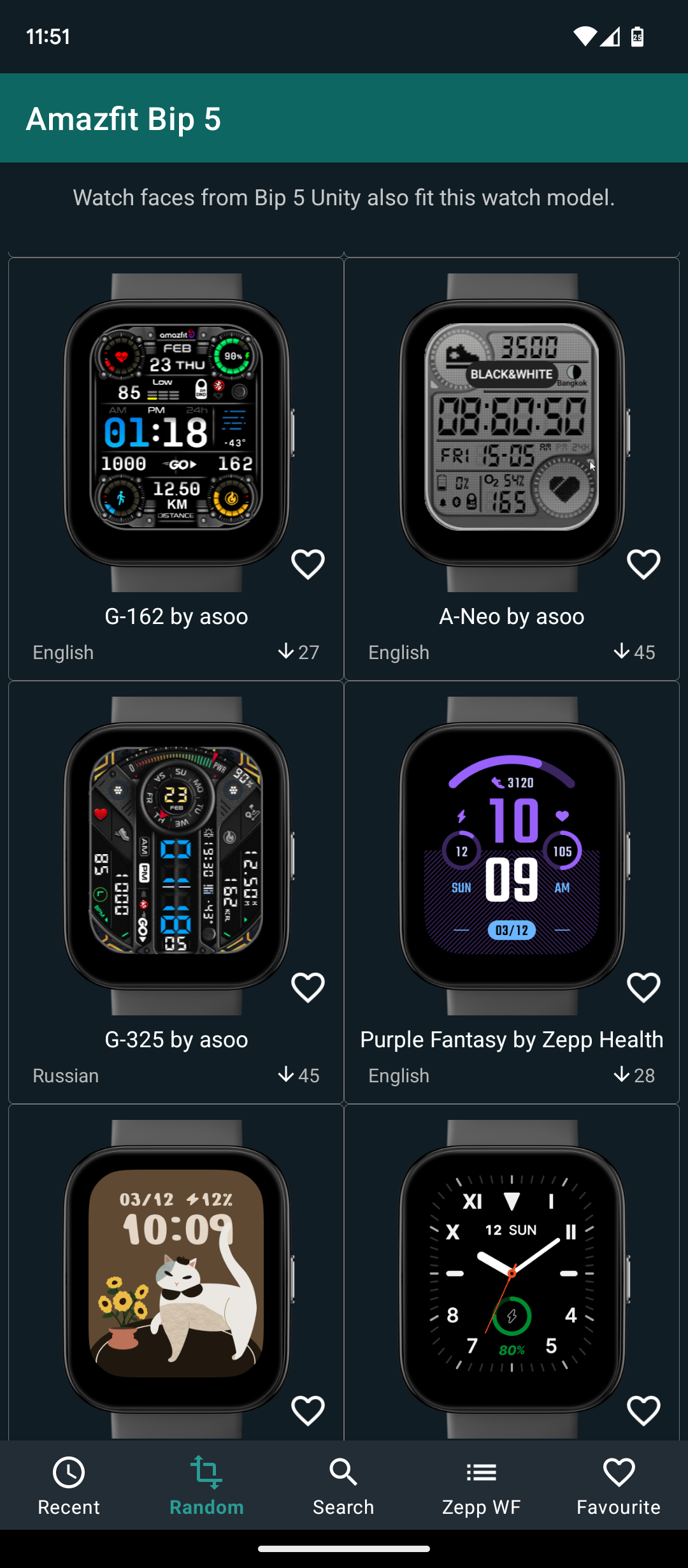
Task: Open Purple Fantasy by Zepp Health
Action: 512,854
